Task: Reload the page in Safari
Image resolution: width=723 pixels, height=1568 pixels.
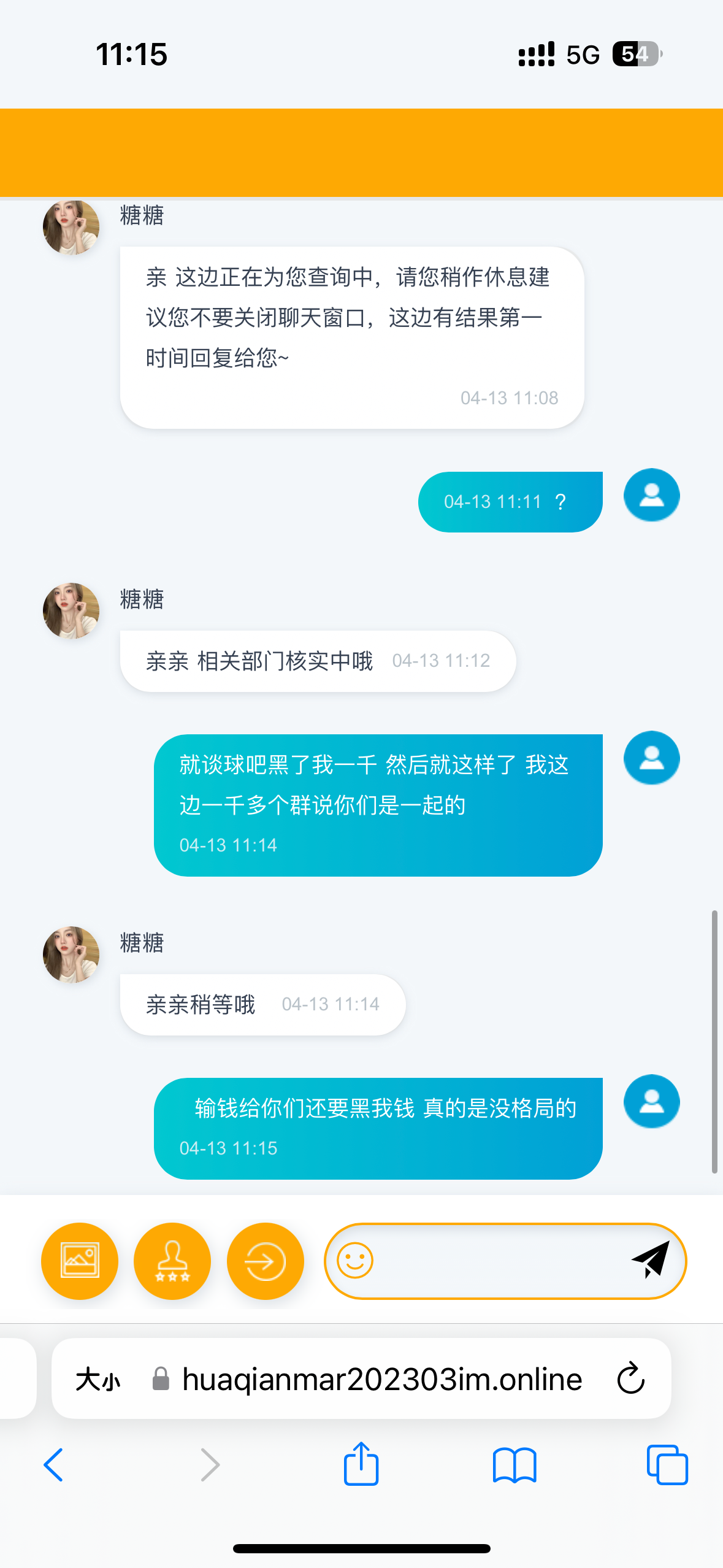Action: (631, 1379)
